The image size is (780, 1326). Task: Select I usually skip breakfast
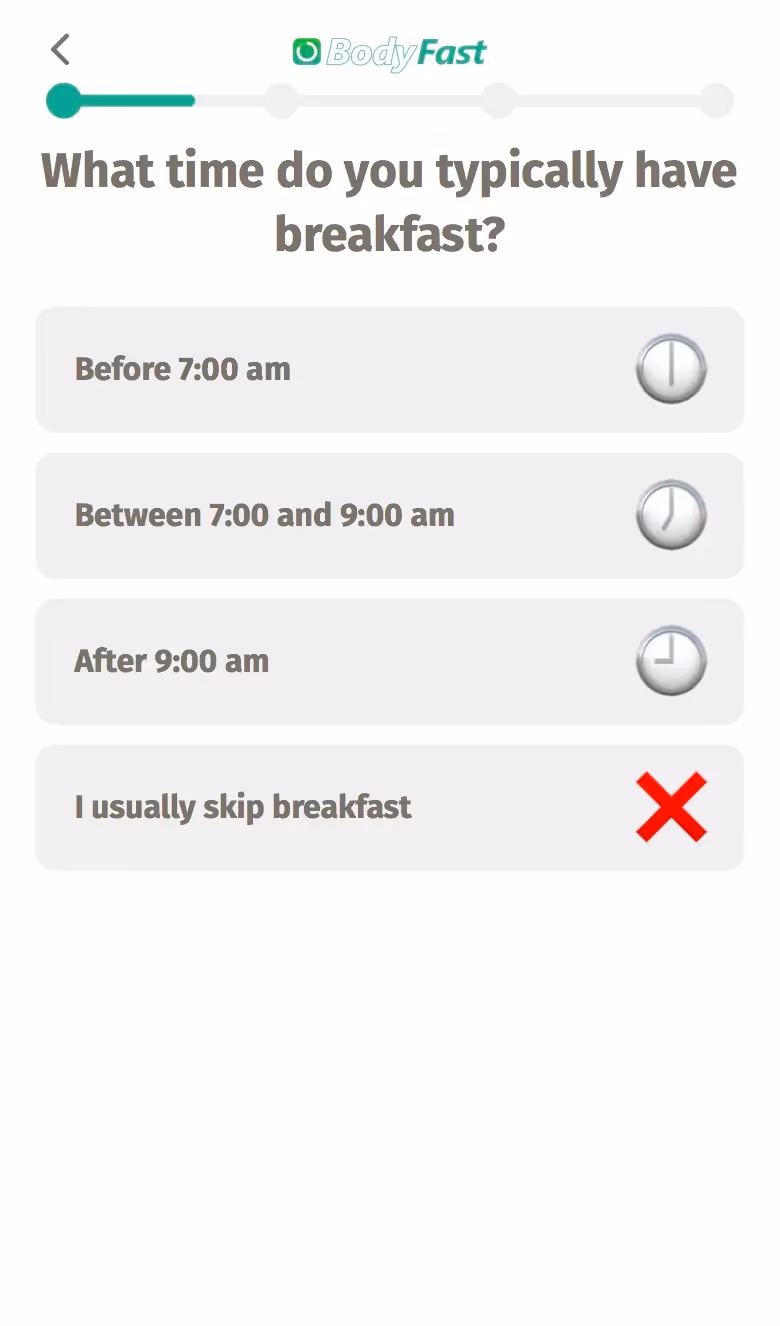tap(389, 807)
